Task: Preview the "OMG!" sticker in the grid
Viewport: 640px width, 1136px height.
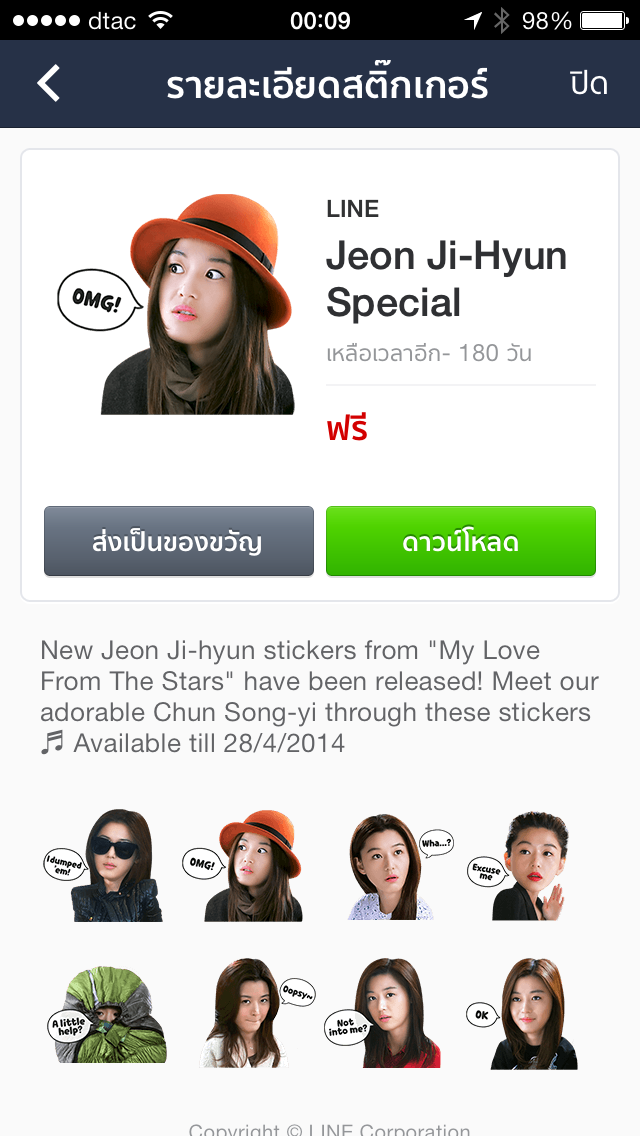Action: click(x=245, y=865)
